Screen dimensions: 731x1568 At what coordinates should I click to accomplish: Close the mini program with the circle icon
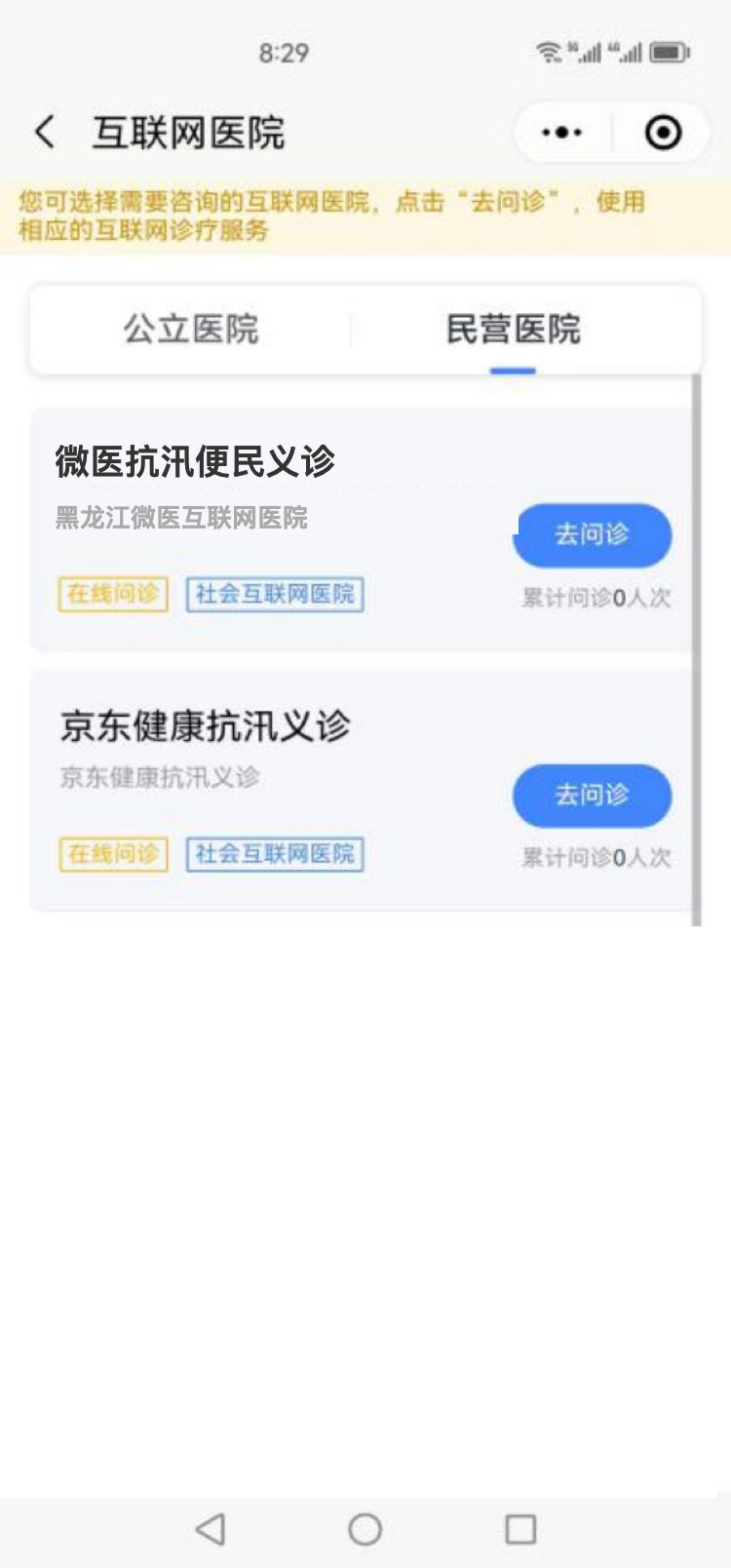663,132
